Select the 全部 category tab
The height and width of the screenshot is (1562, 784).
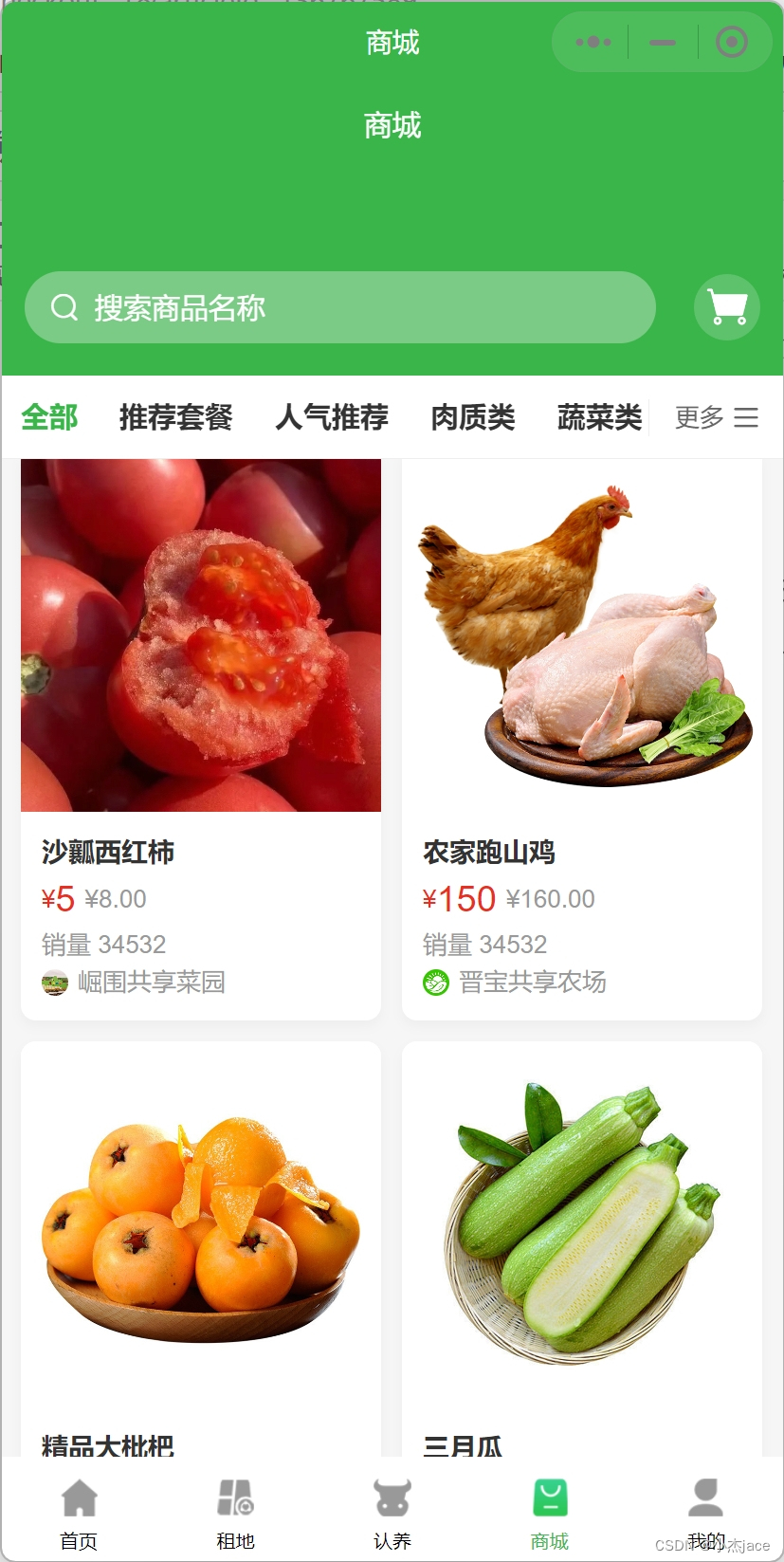tap(49, 417)
